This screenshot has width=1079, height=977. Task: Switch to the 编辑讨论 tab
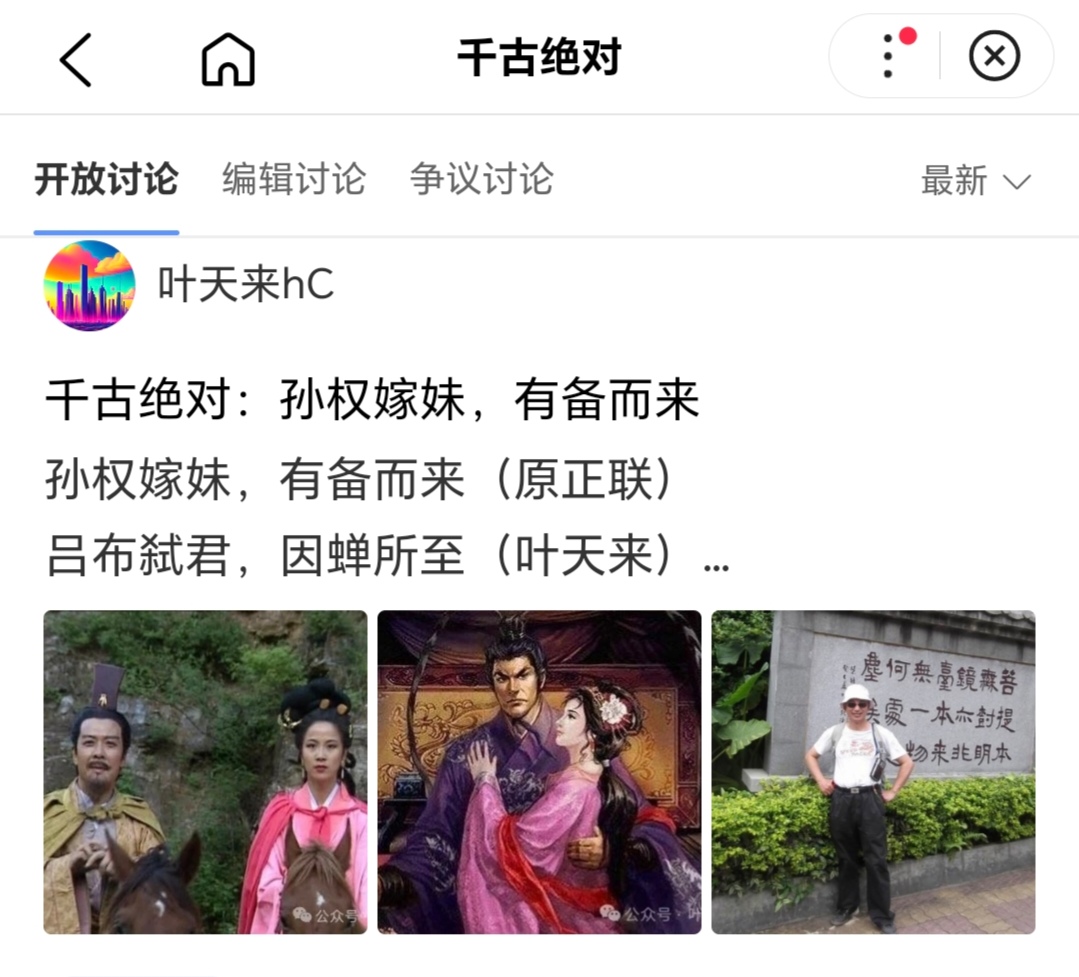[x=293, y=180]
